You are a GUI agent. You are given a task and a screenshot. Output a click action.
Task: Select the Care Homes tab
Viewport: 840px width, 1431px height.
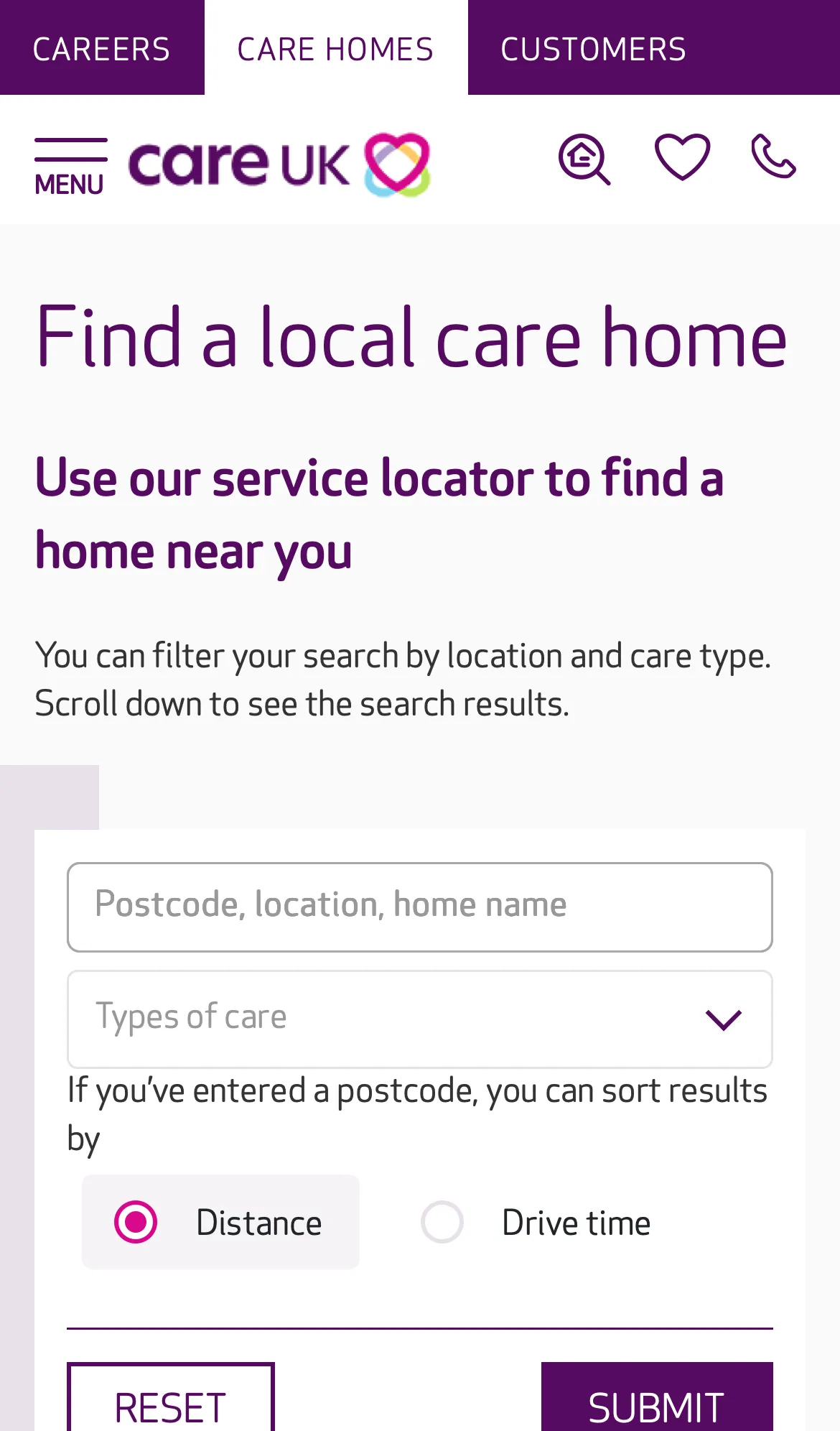tap(335, 49)
